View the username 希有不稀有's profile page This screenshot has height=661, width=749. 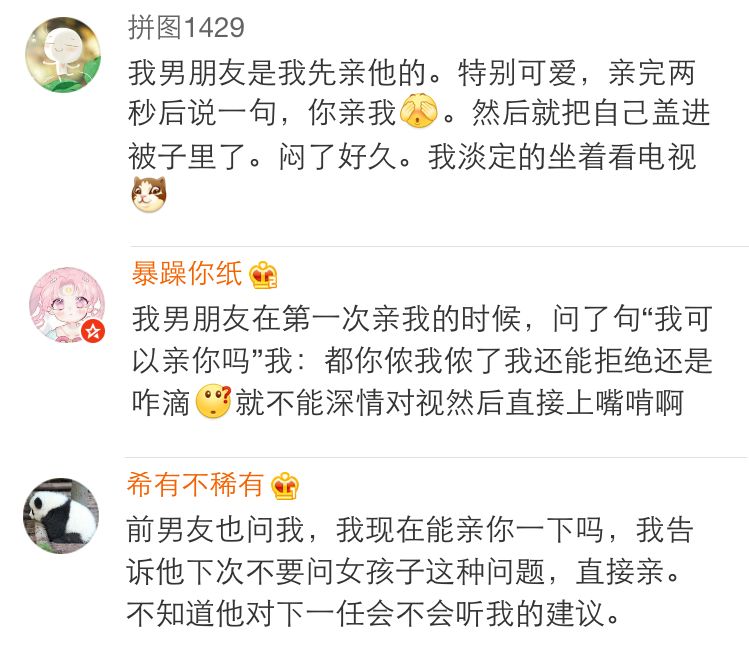pyautogui.click(x=195, y=485)
